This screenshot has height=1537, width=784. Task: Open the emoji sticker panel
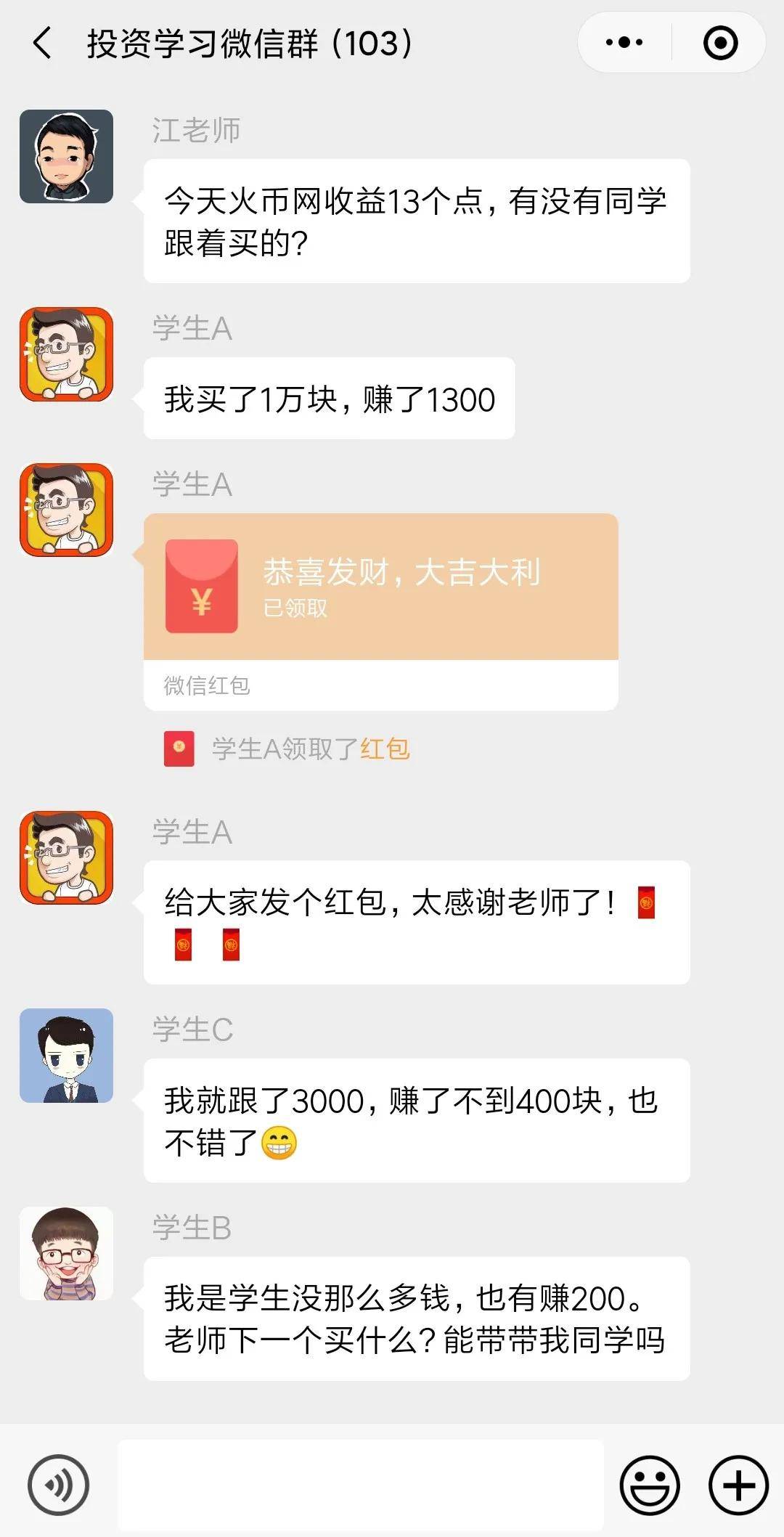tap(650, 1485)
